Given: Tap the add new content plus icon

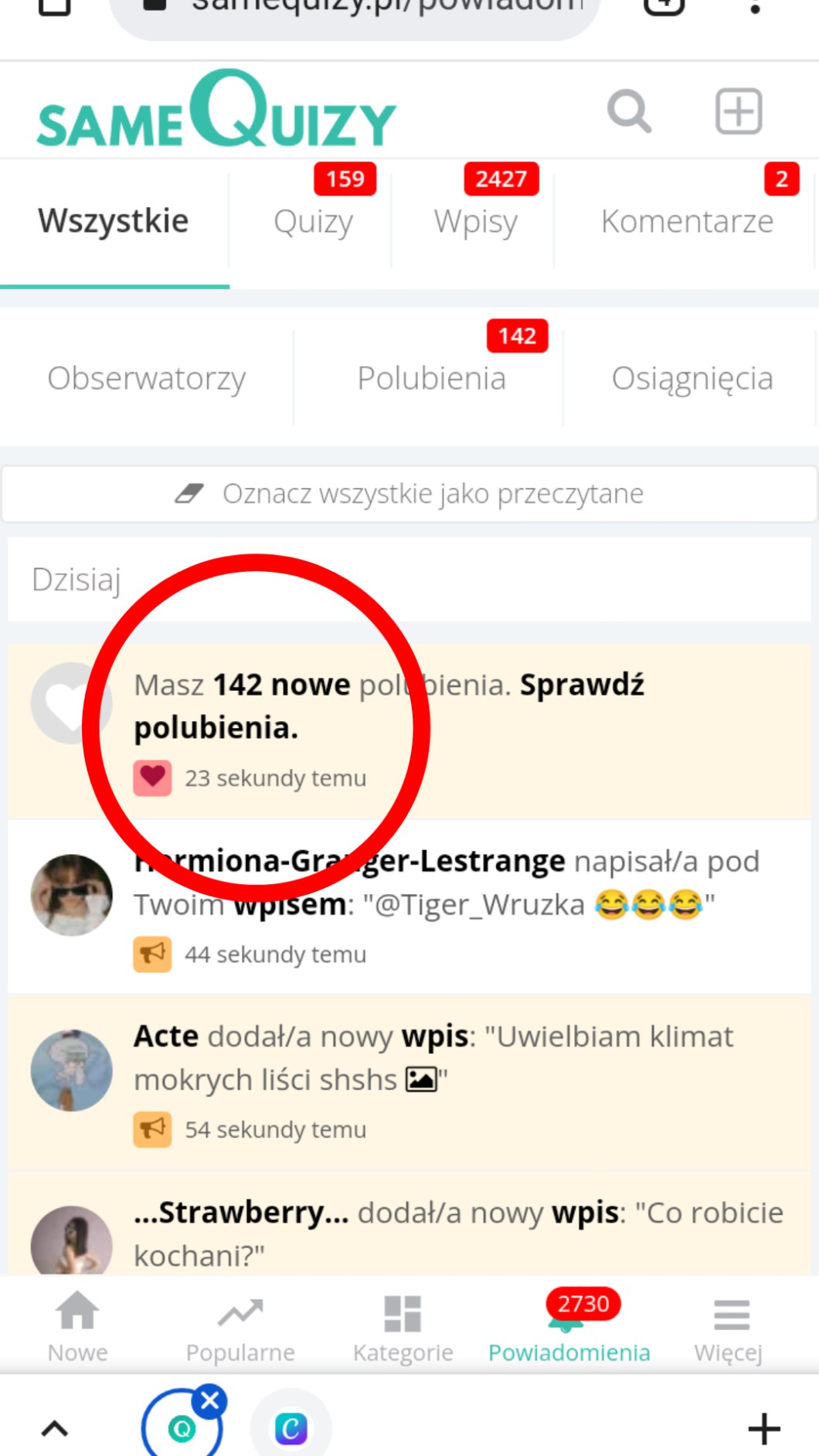Looking at the screenshot, I should pos(739,112).
